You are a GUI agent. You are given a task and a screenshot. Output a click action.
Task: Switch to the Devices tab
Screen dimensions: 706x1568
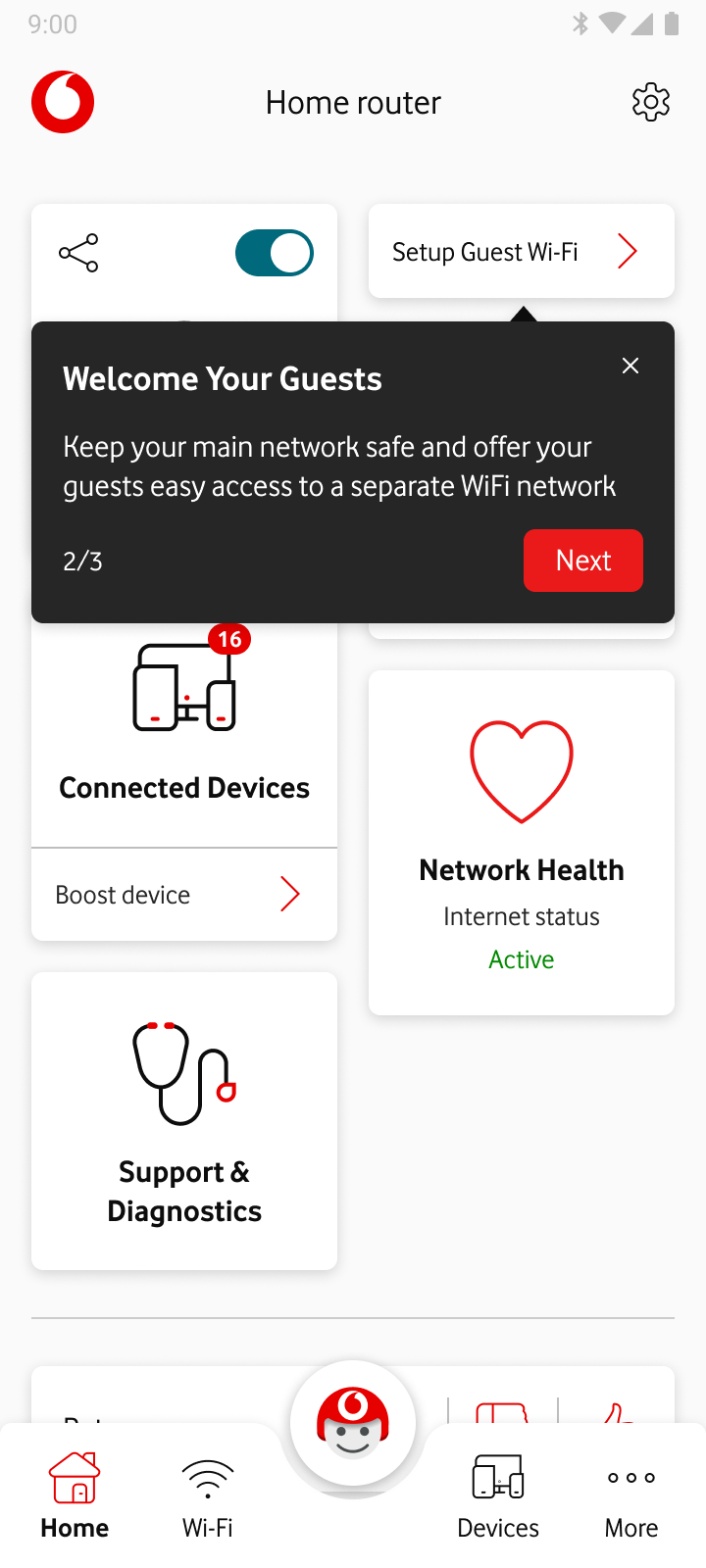(x=498, y=1495)
